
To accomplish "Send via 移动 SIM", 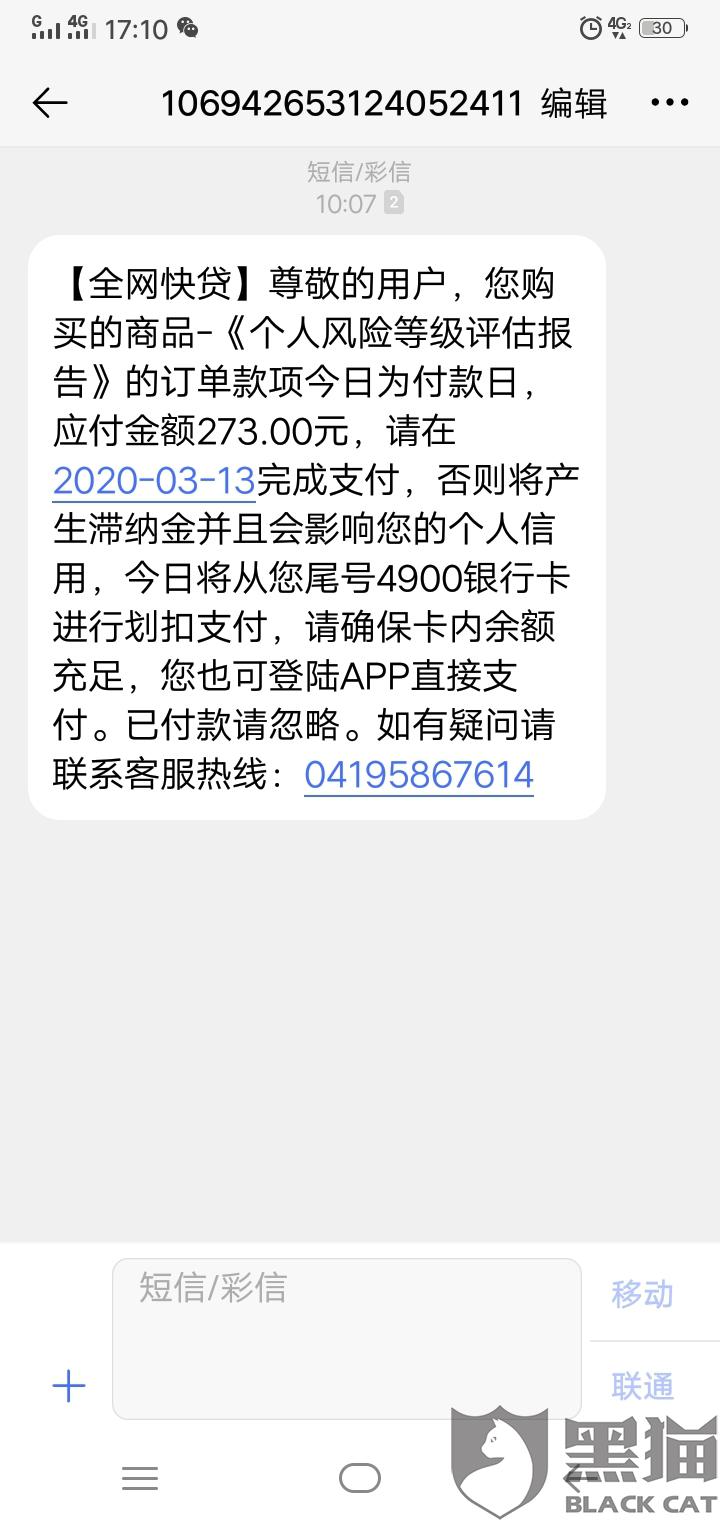I will click(x=642, y=1294).
